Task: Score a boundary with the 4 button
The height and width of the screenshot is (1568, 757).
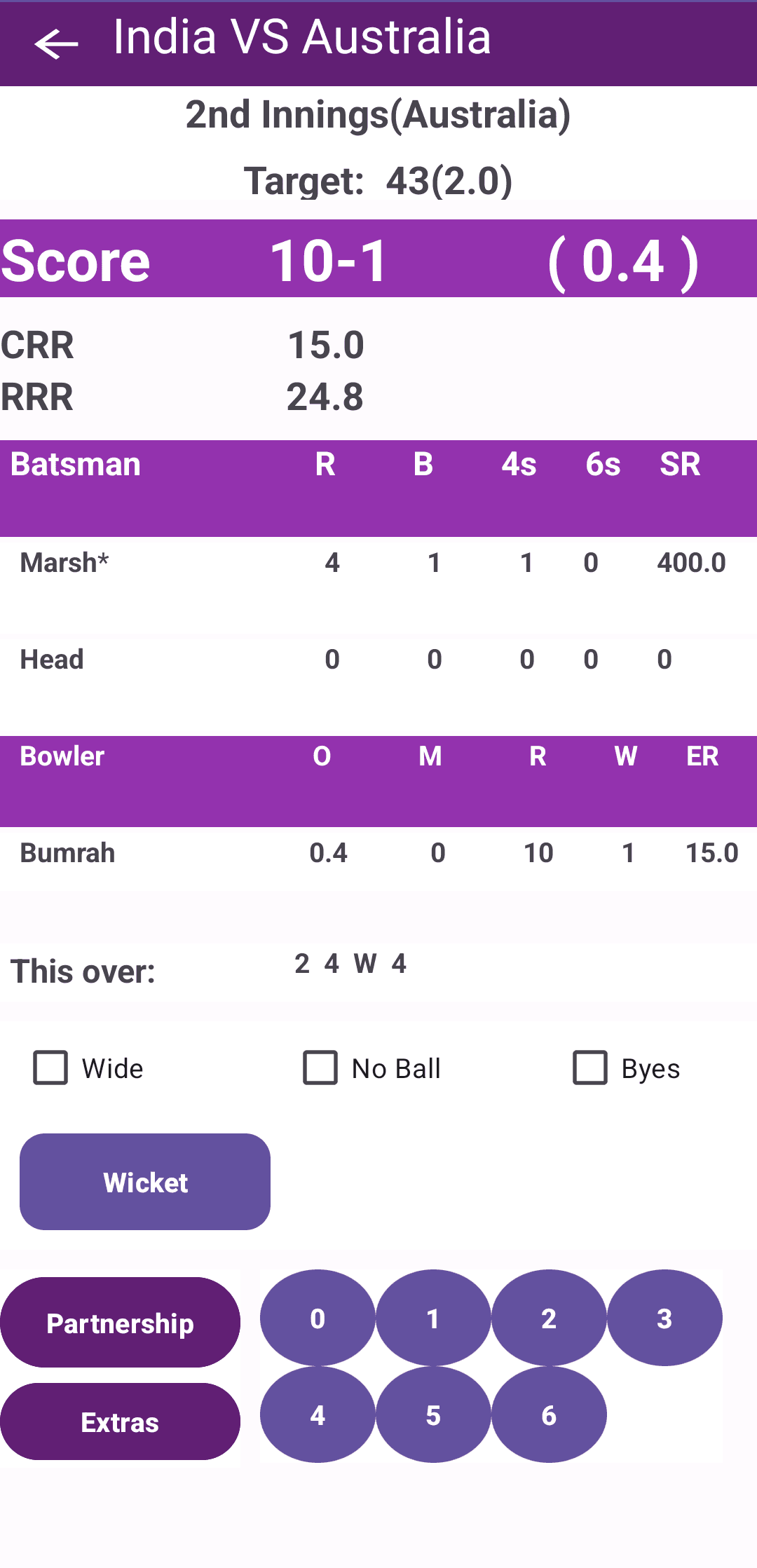Action: coord(317,1416)
